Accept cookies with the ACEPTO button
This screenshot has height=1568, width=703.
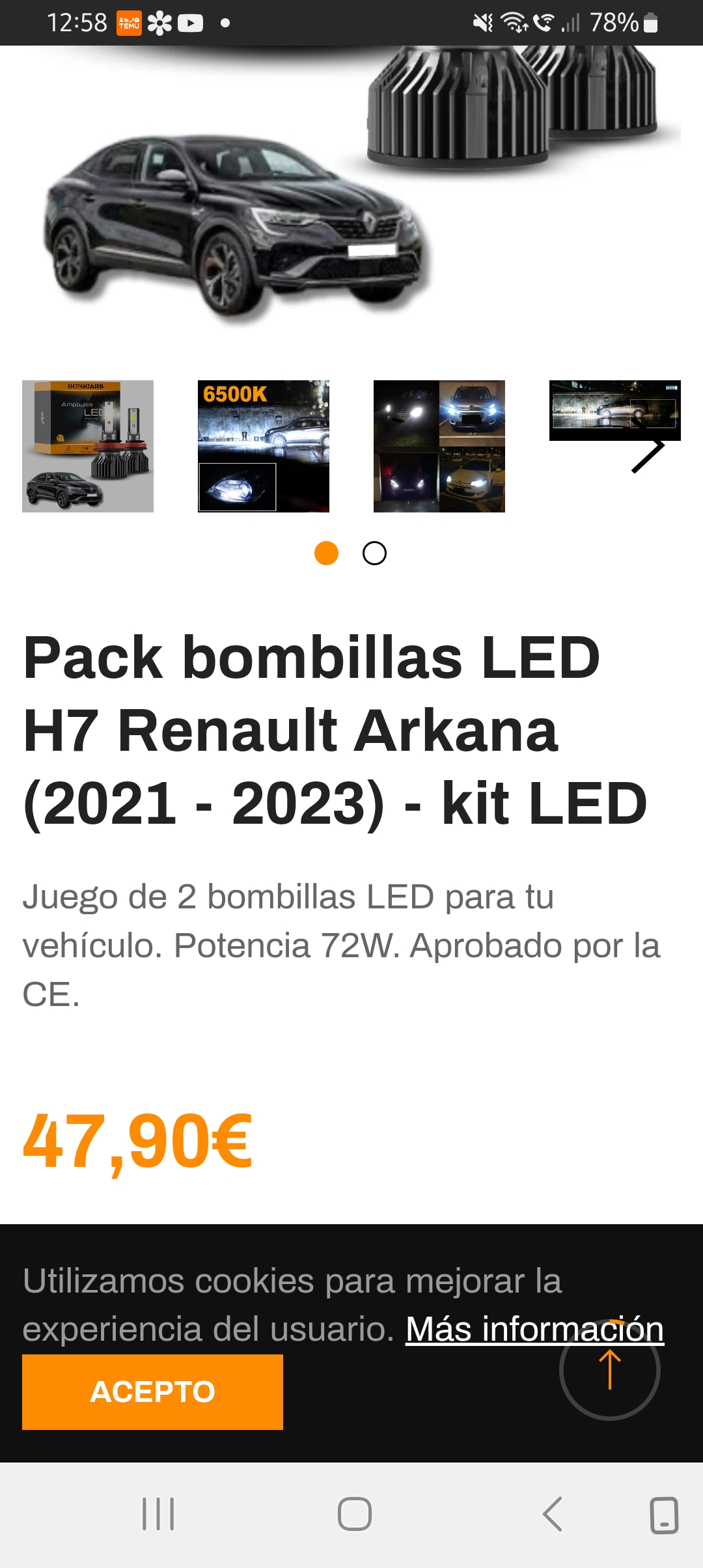(152, 1392)
